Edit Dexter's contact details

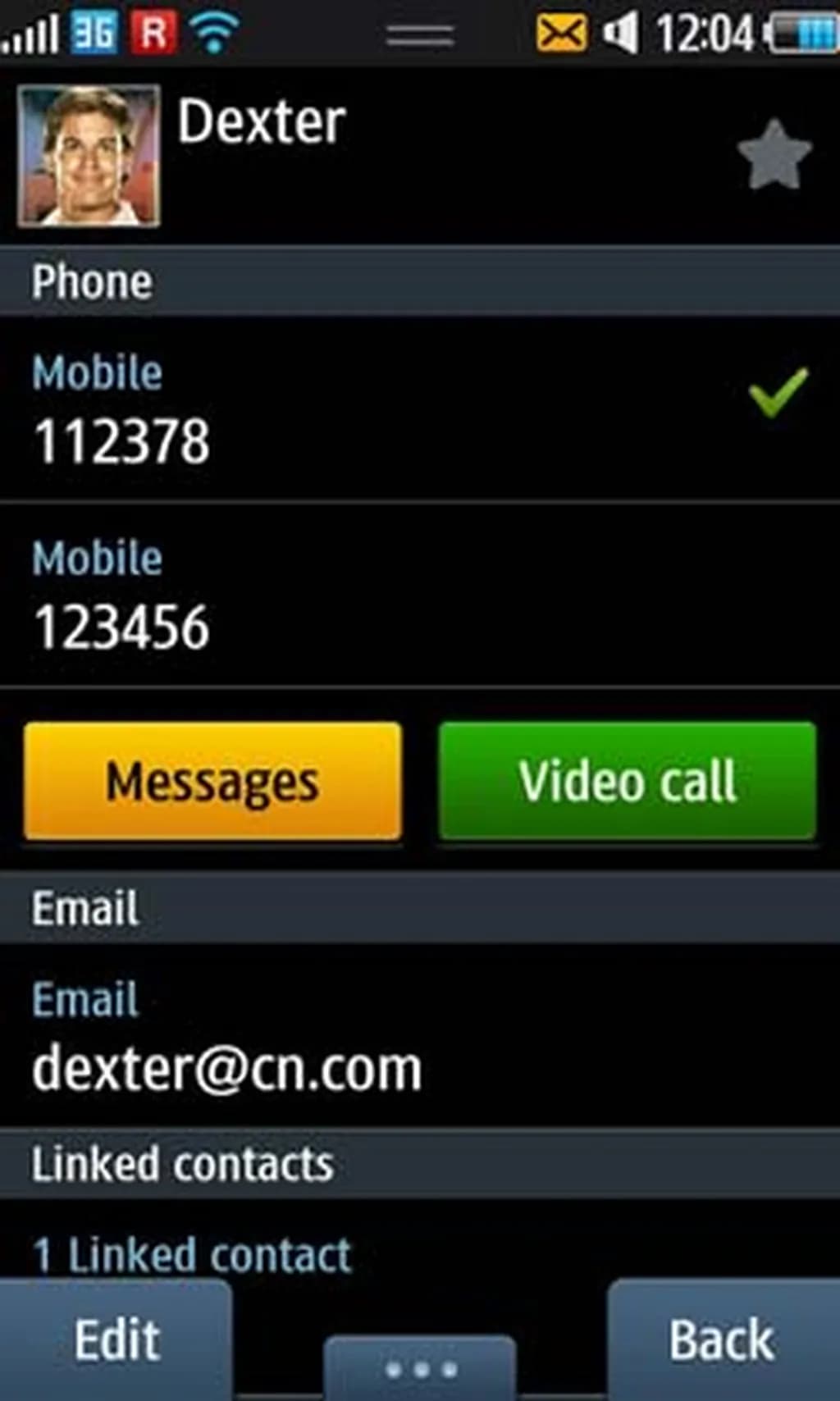click(x=116, y=1340)
